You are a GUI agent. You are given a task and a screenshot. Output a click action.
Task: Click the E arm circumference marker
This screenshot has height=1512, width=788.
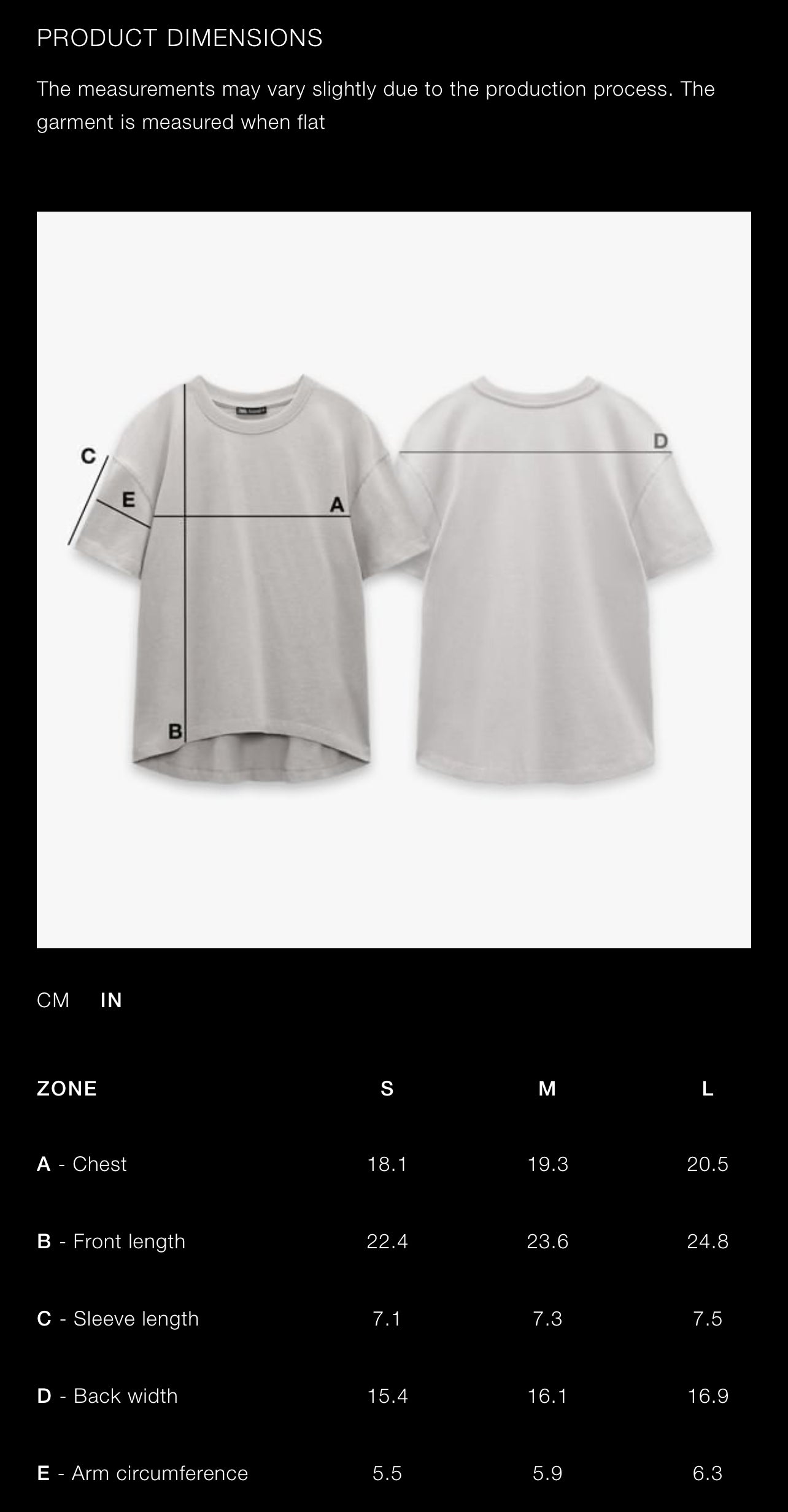coord(128,501)
